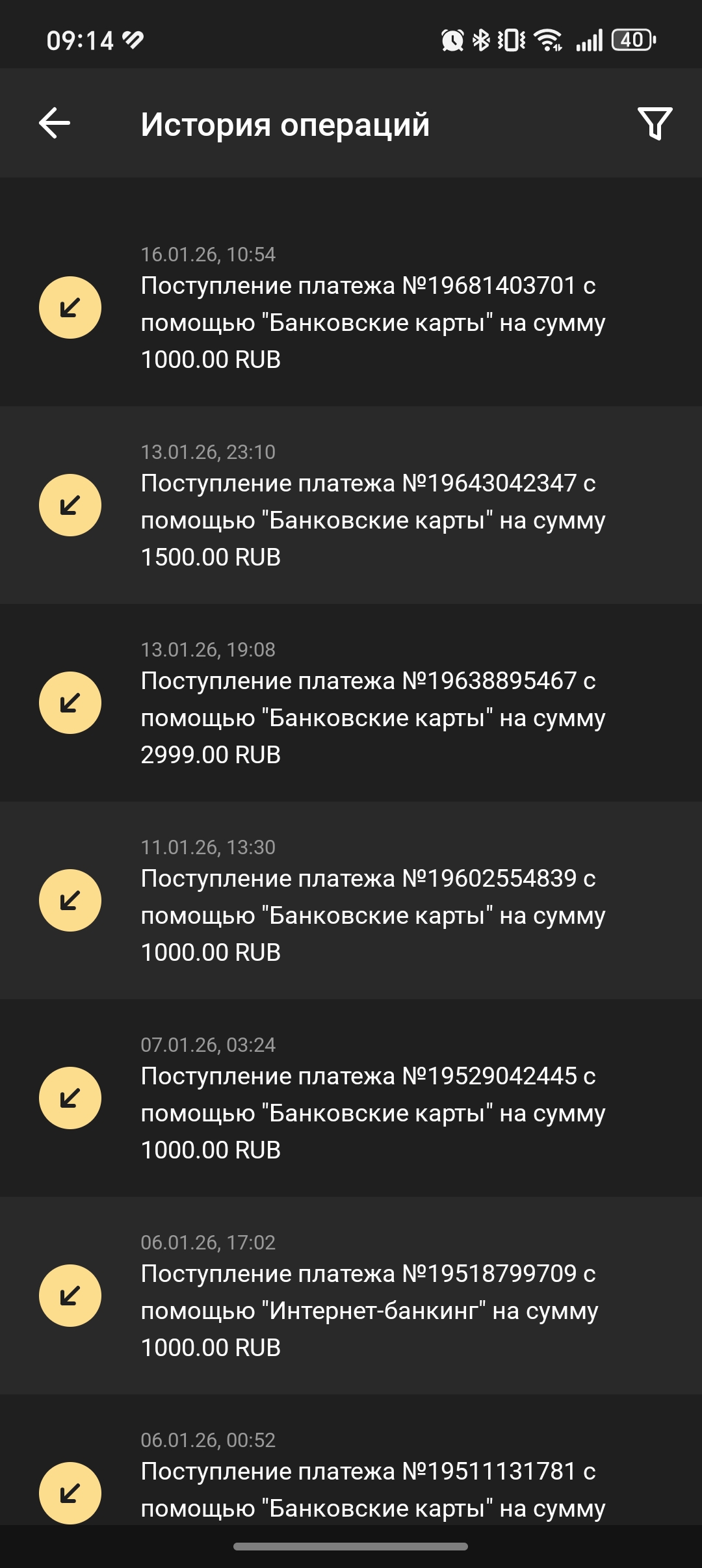Open the operations filter
The height and width of the screenshot is (1568, 702).
pyautogui.click(x=654, y=124)
